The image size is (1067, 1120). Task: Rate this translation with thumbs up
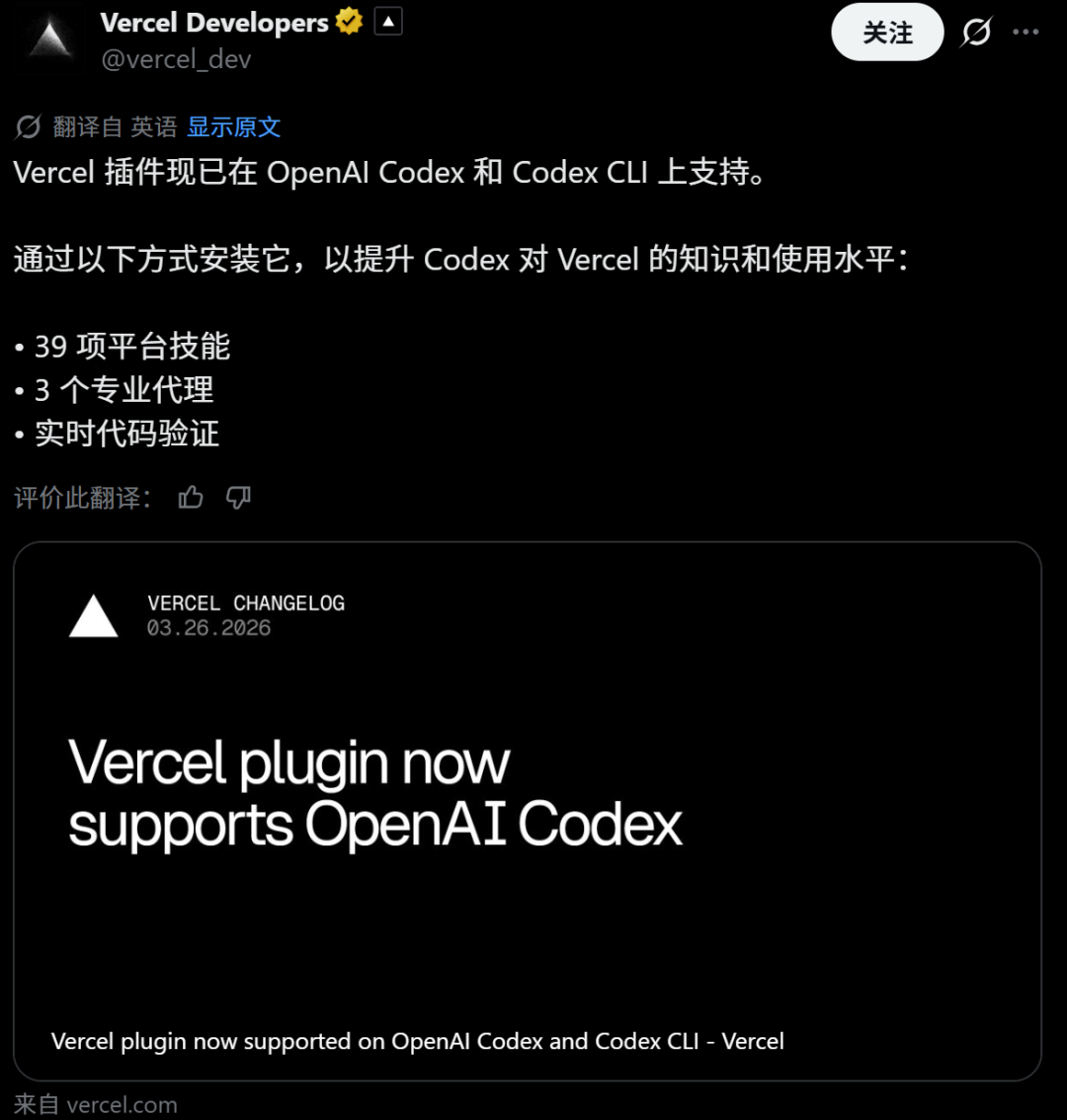click(x=191, y=498)
